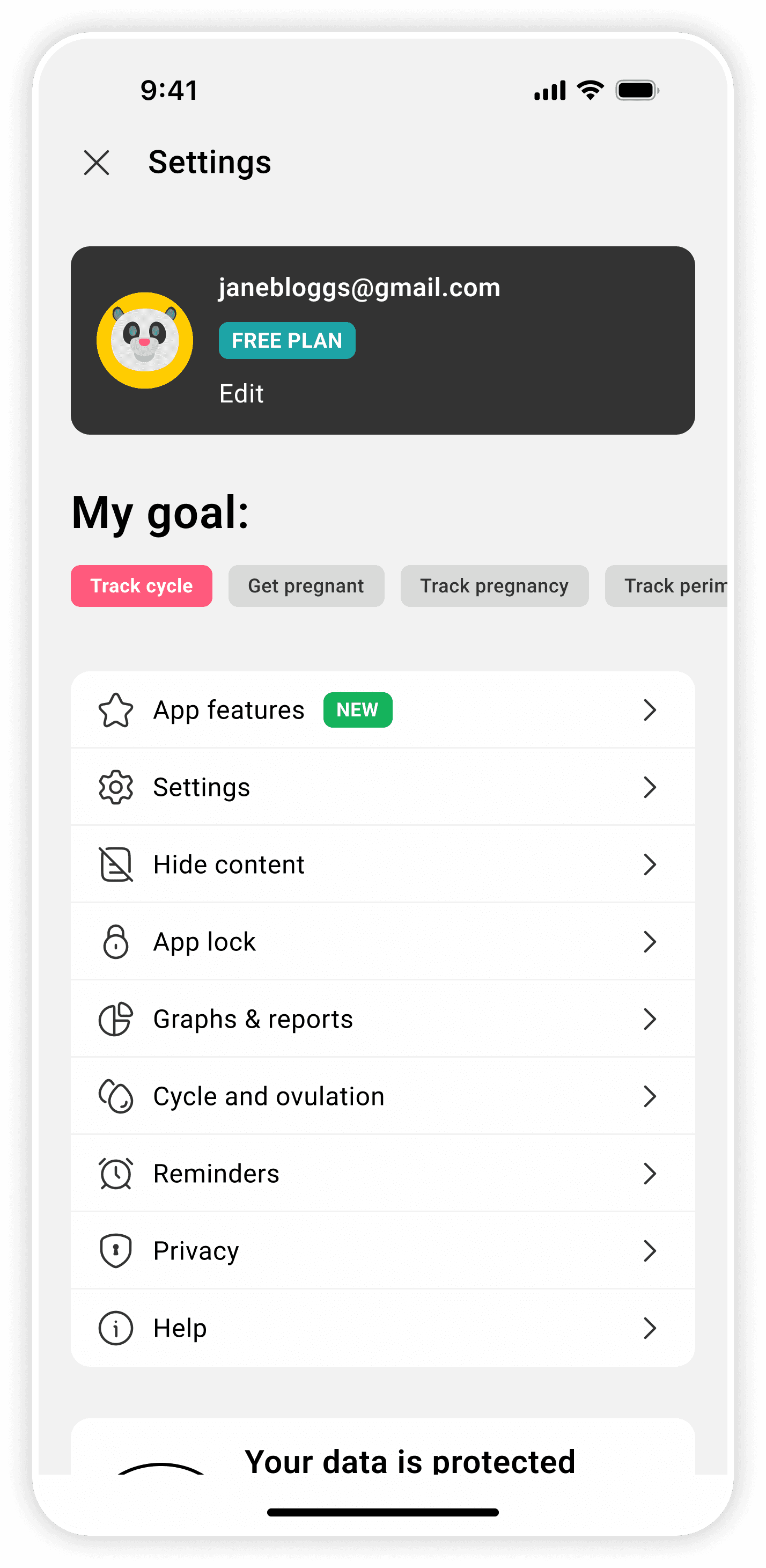The width and height of the screenshot is (766, 1568).
Task: Go to Hide content
Action: tap(382, 864)
